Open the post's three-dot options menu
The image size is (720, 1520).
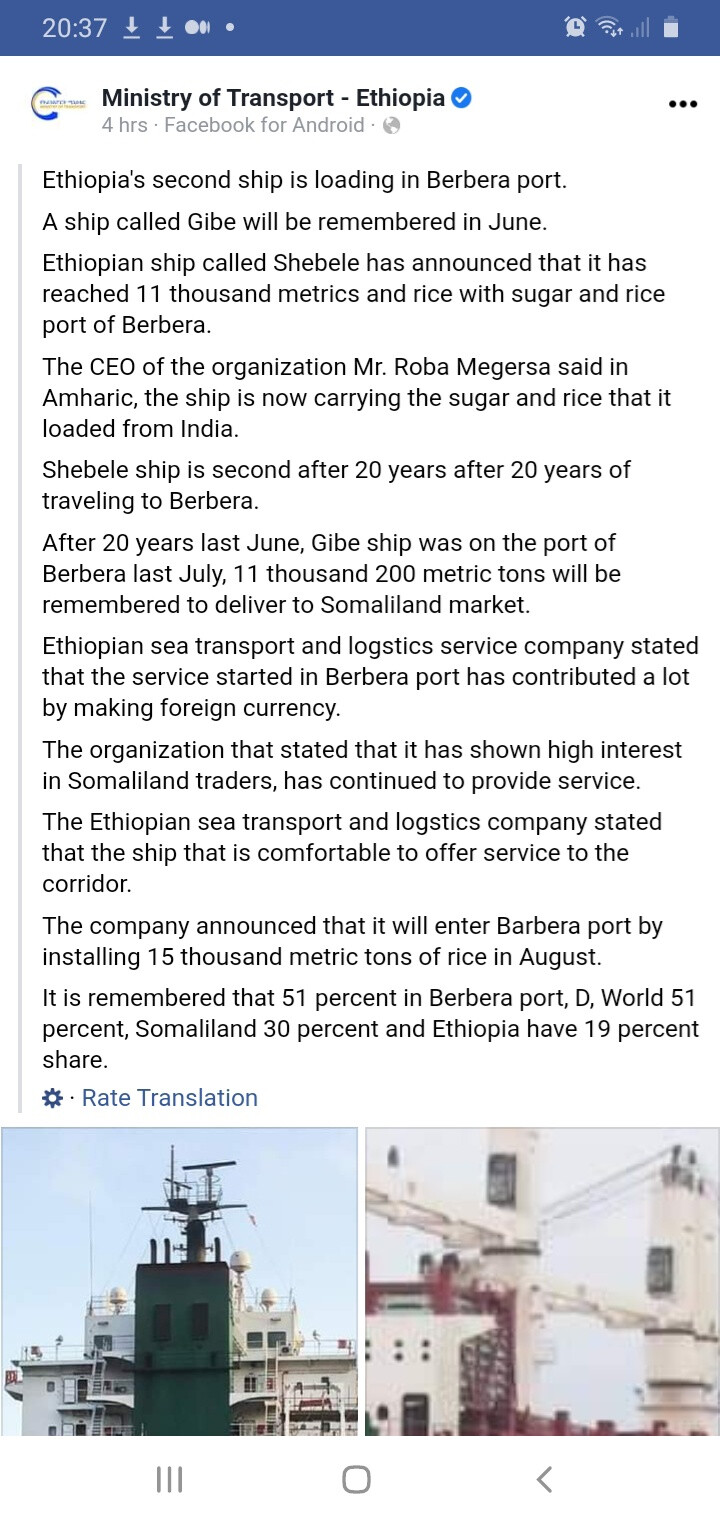tap(682, 104)
